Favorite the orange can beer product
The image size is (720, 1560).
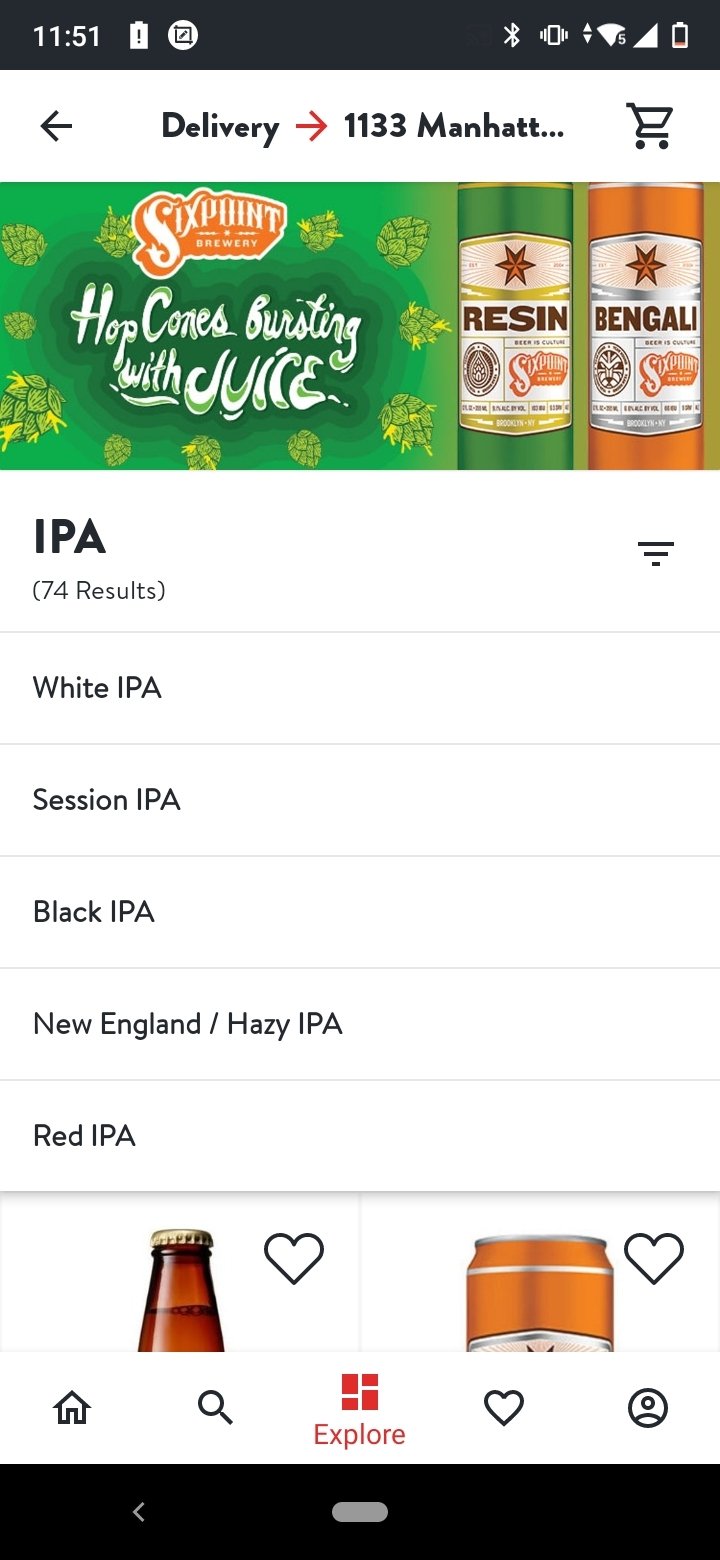(654, 1258)
